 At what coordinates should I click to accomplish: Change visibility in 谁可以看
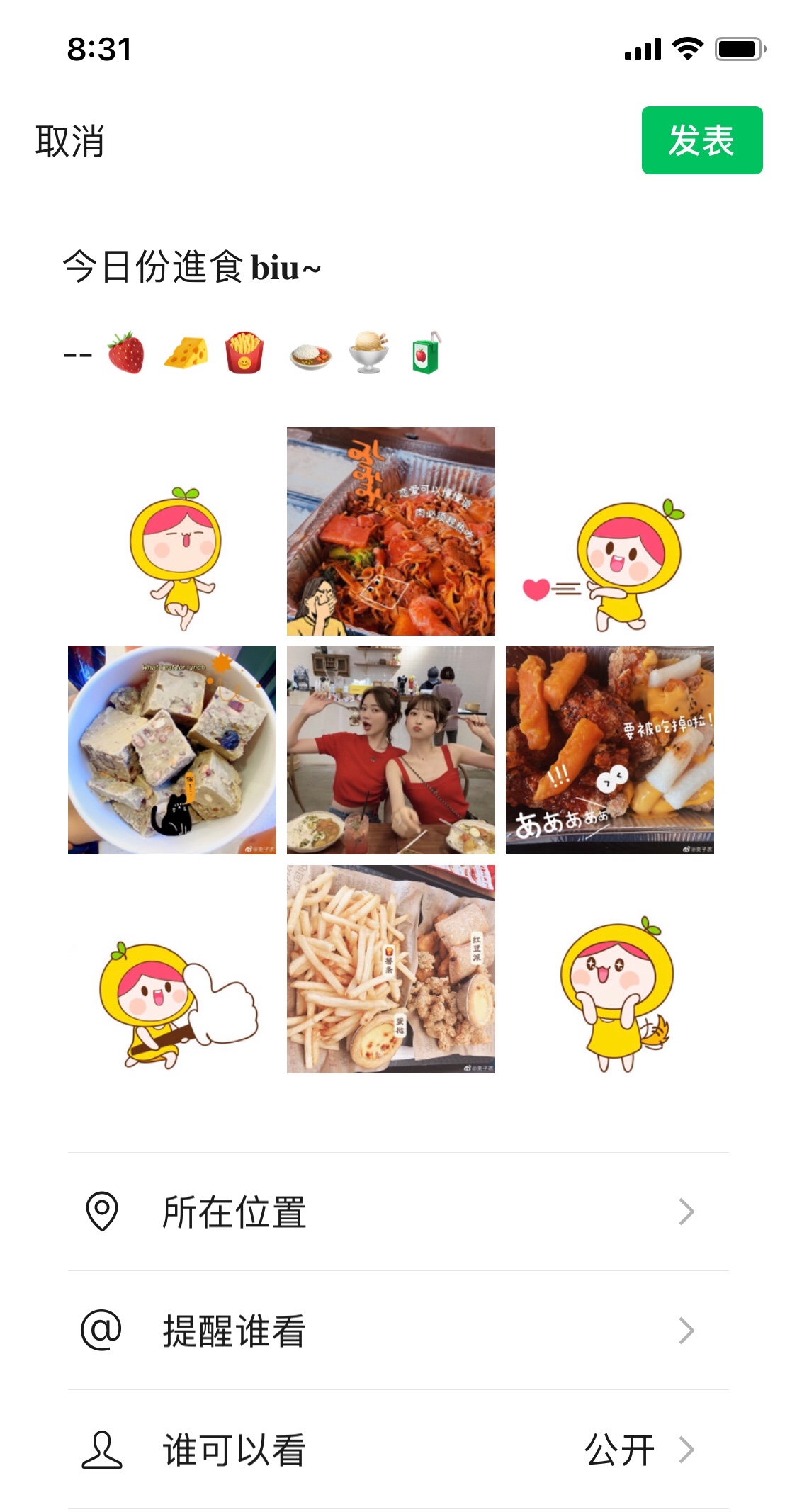pyautogui.click(x=397, y=1450)
